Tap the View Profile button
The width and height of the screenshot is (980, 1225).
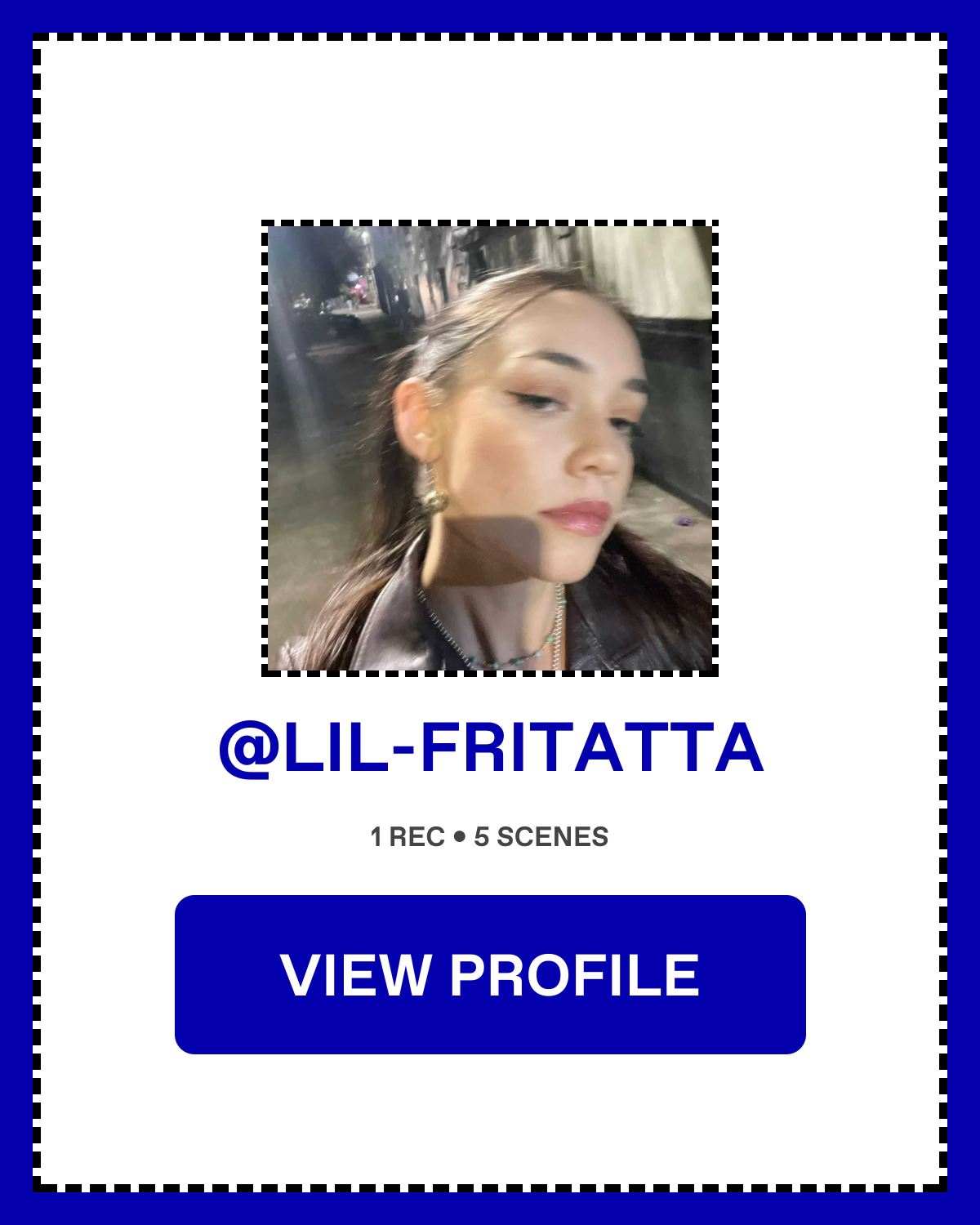490,974
